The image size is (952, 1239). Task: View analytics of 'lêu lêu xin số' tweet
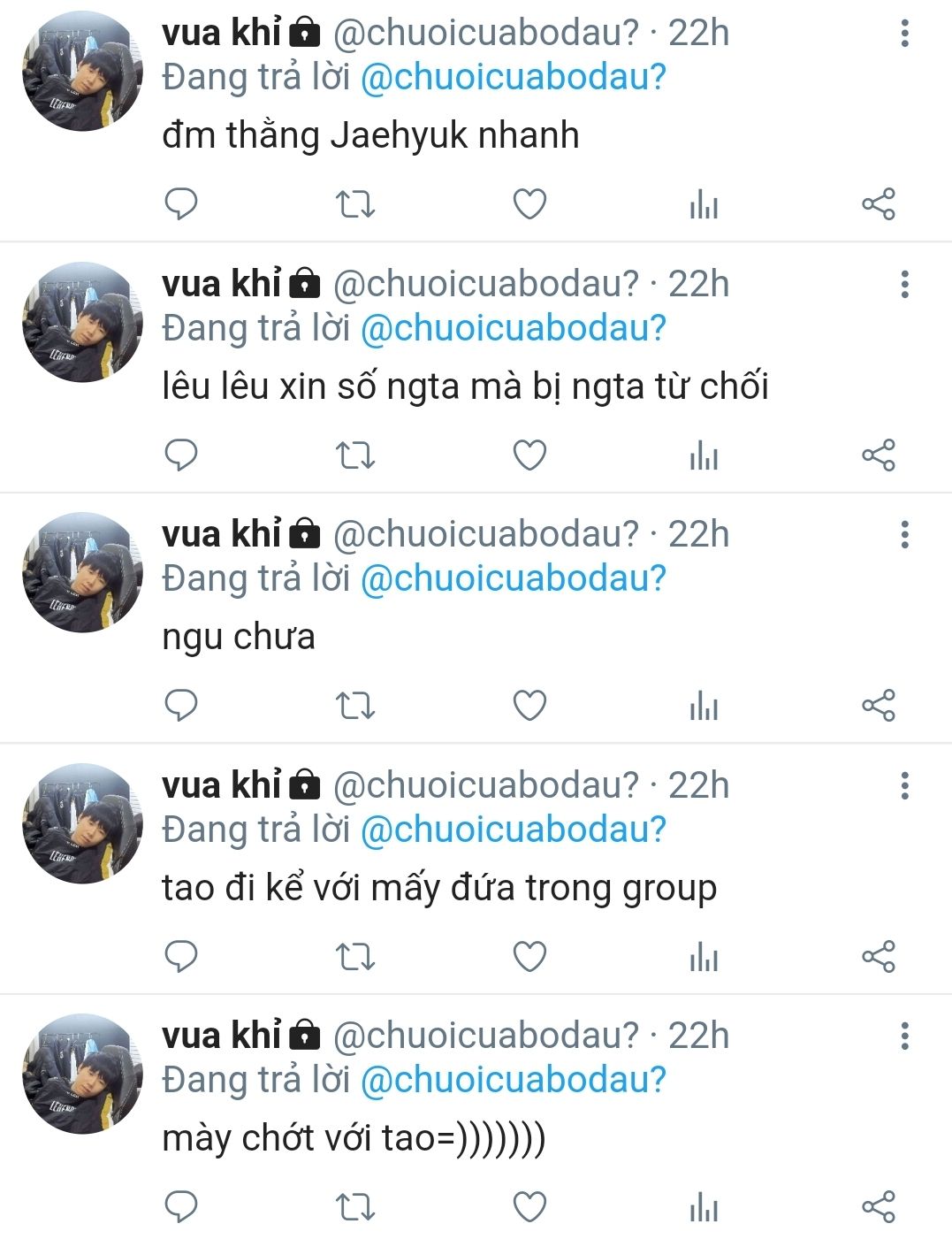pyautogui.click(x=704, y=455)
